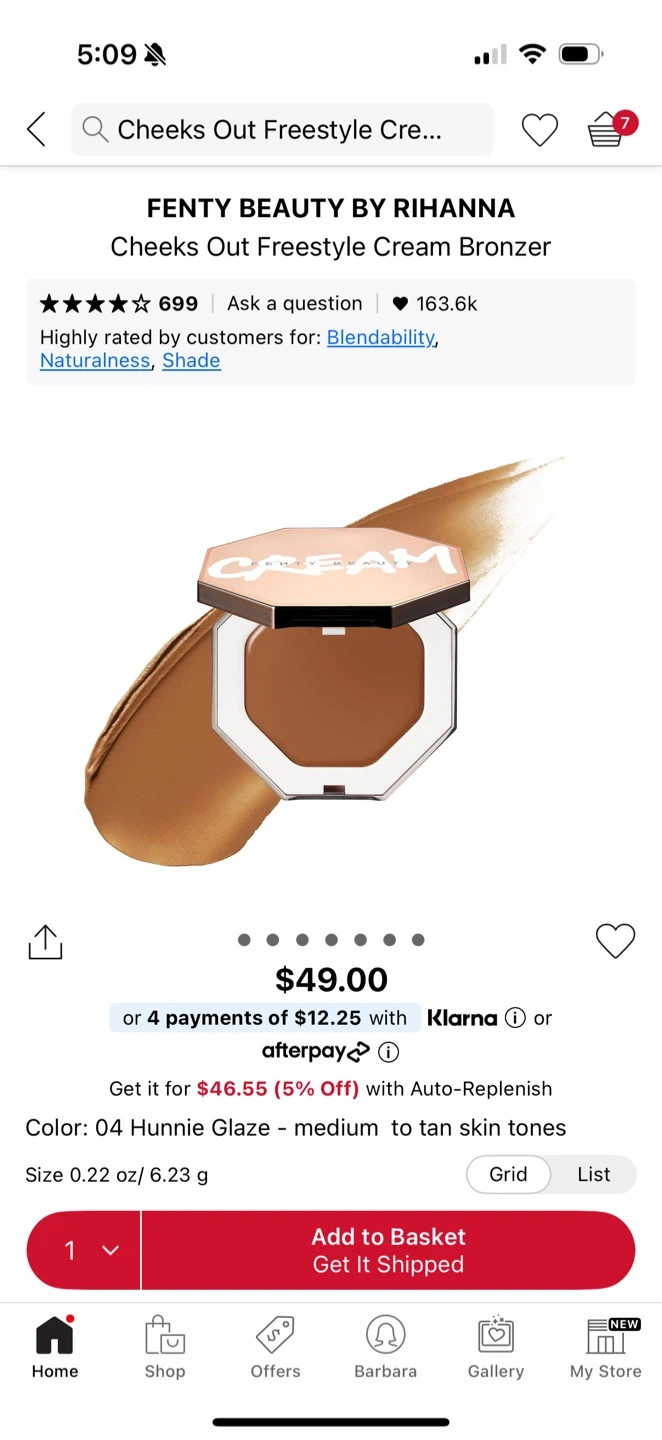Switch shade view to List

coord(593,1175)
